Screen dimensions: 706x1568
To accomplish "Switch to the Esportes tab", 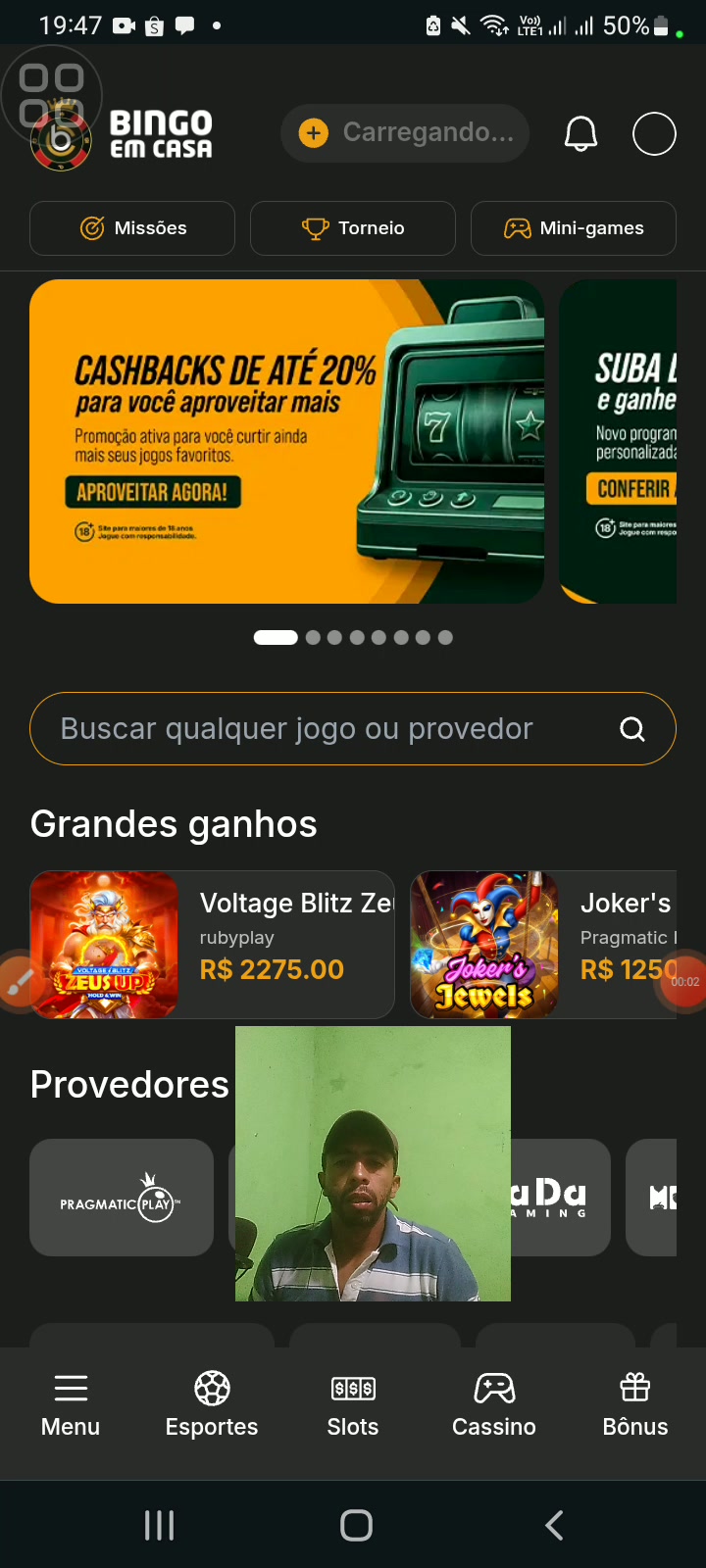I will tap(212, 1405).
